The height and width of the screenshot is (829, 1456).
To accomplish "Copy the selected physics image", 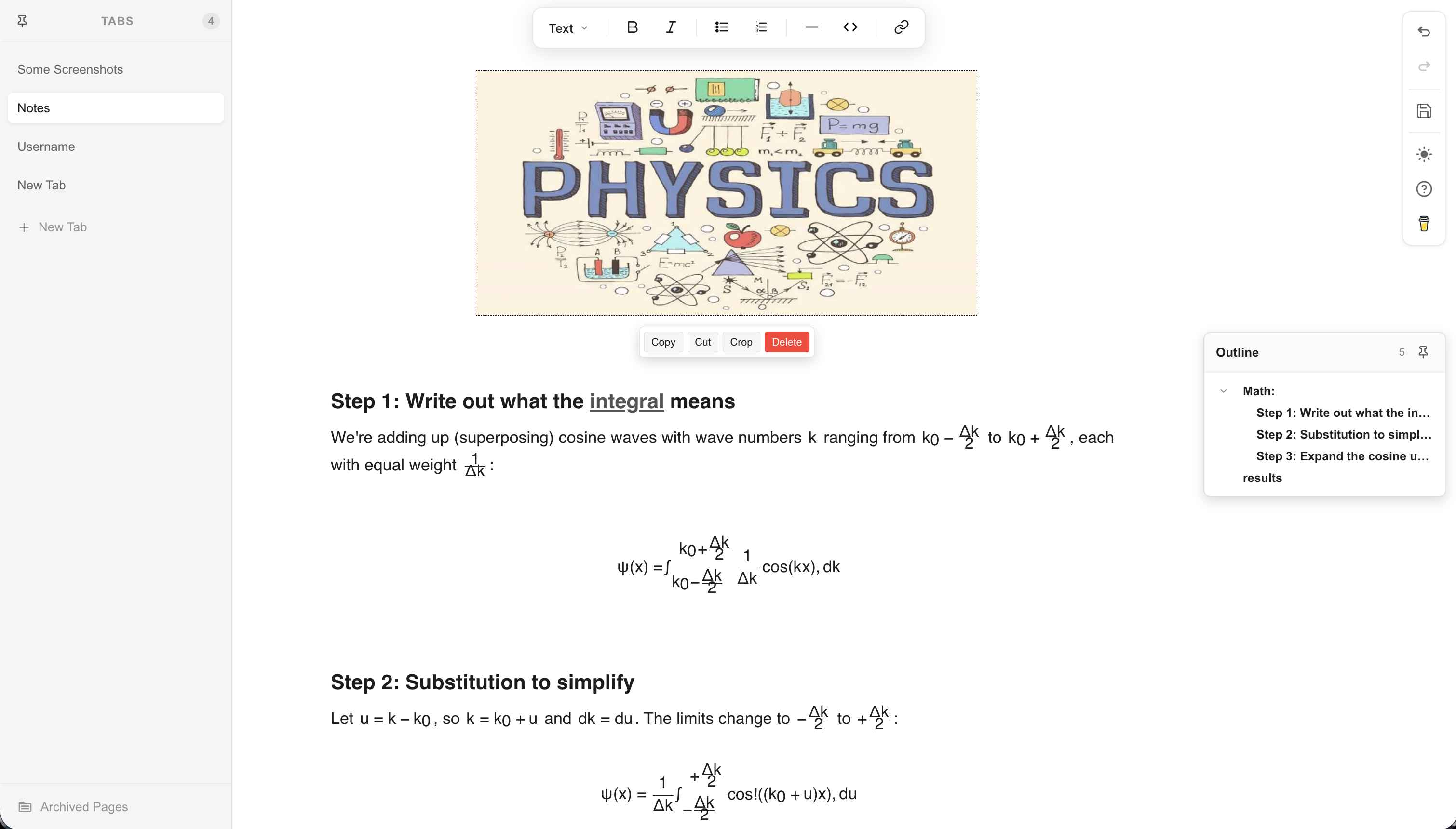I will click(663, 342).
